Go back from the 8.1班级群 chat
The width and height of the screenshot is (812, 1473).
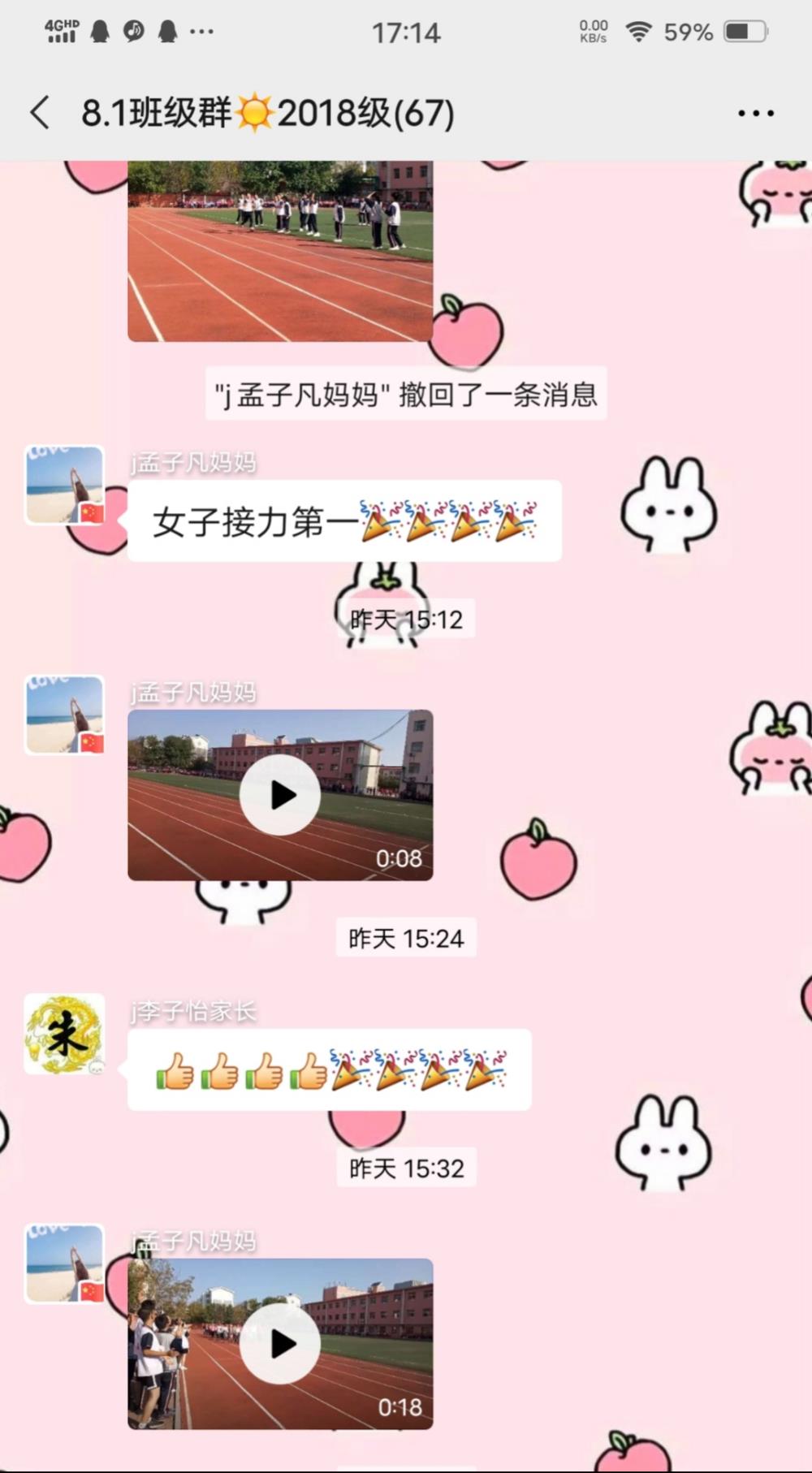[40, 112]
